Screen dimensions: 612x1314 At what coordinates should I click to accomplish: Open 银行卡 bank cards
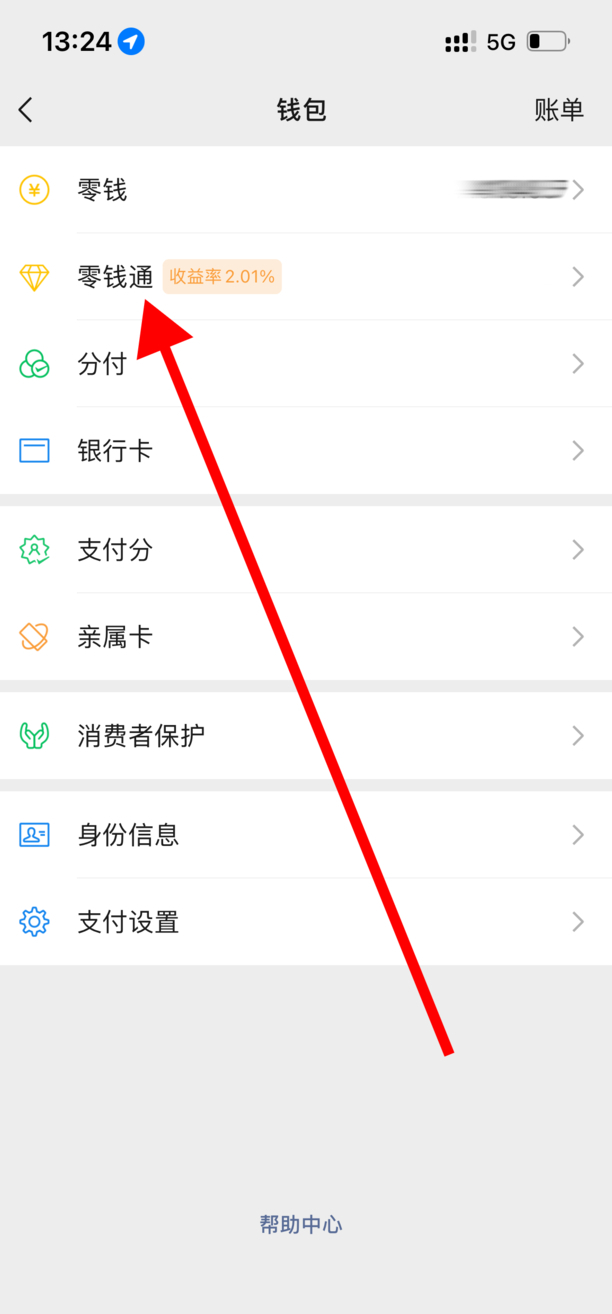tap(300, 451)
